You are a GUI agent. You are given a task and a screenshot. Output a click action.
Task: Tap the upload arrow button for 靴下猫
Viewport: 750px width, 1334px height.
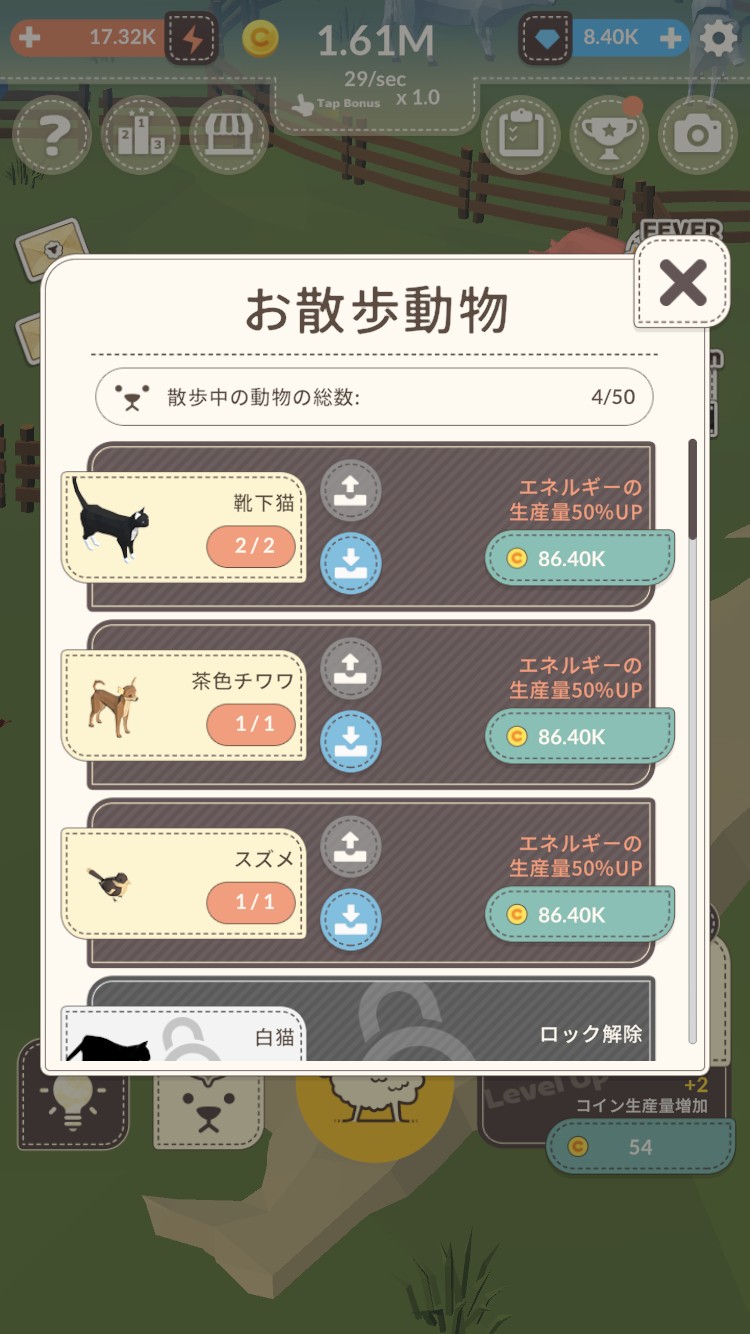[351, 491]
